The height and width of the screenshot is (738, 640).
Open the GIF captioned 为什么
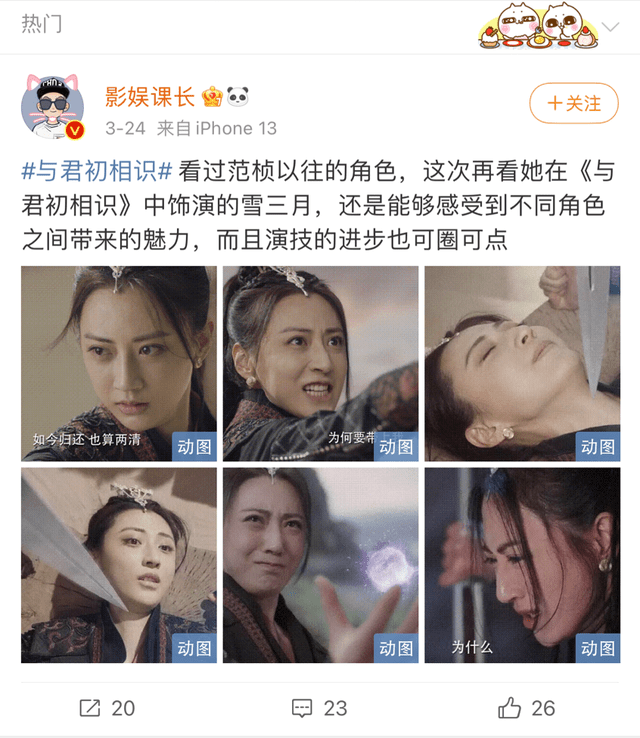pos(522,565)
